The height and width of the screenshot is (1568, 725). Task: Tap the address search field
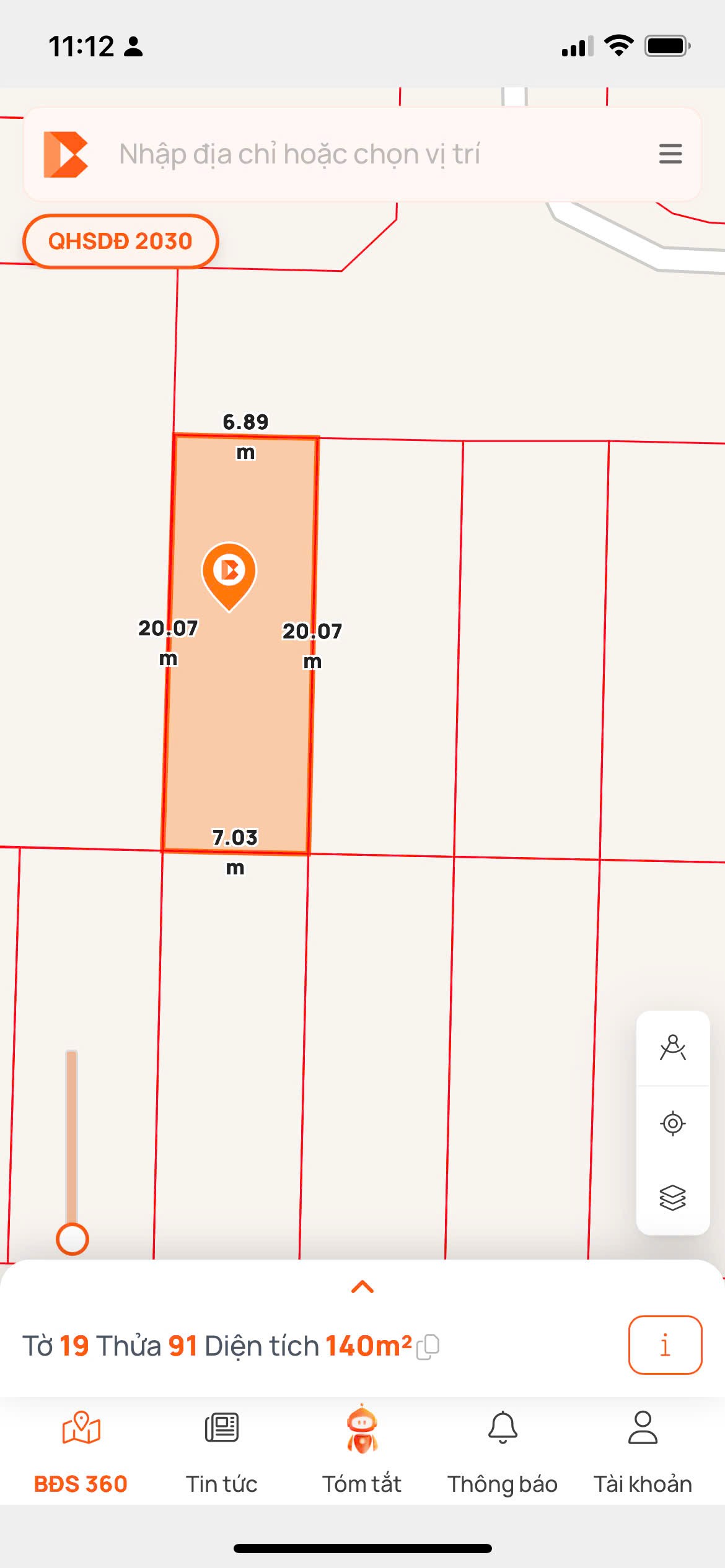pos(347,154)
